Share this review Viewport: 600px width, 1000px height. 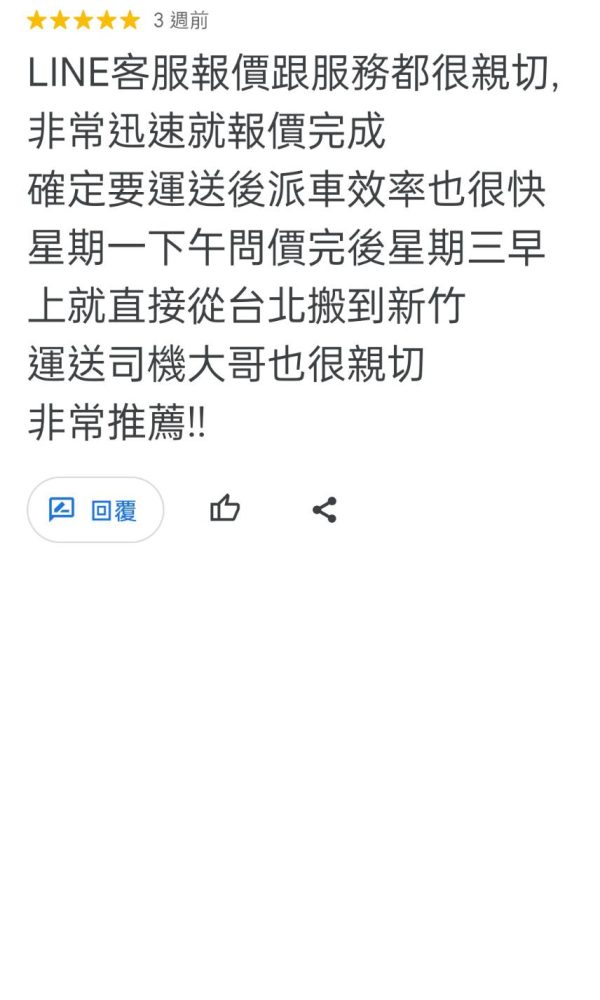coord(324,510)
